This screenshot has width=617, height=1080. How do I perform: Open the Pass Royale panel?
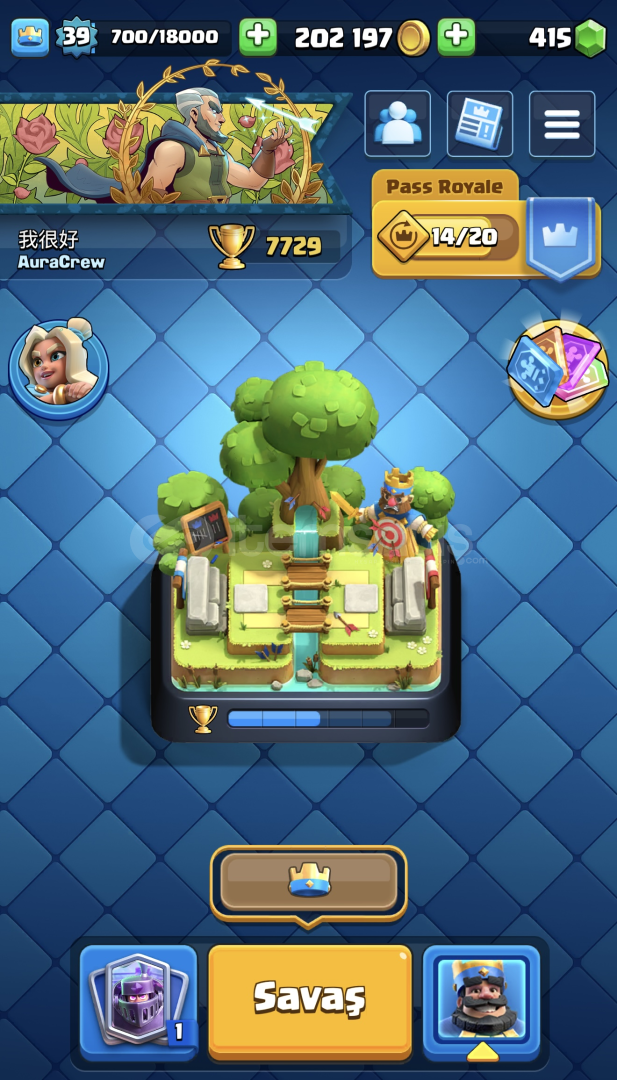[485, 226]
